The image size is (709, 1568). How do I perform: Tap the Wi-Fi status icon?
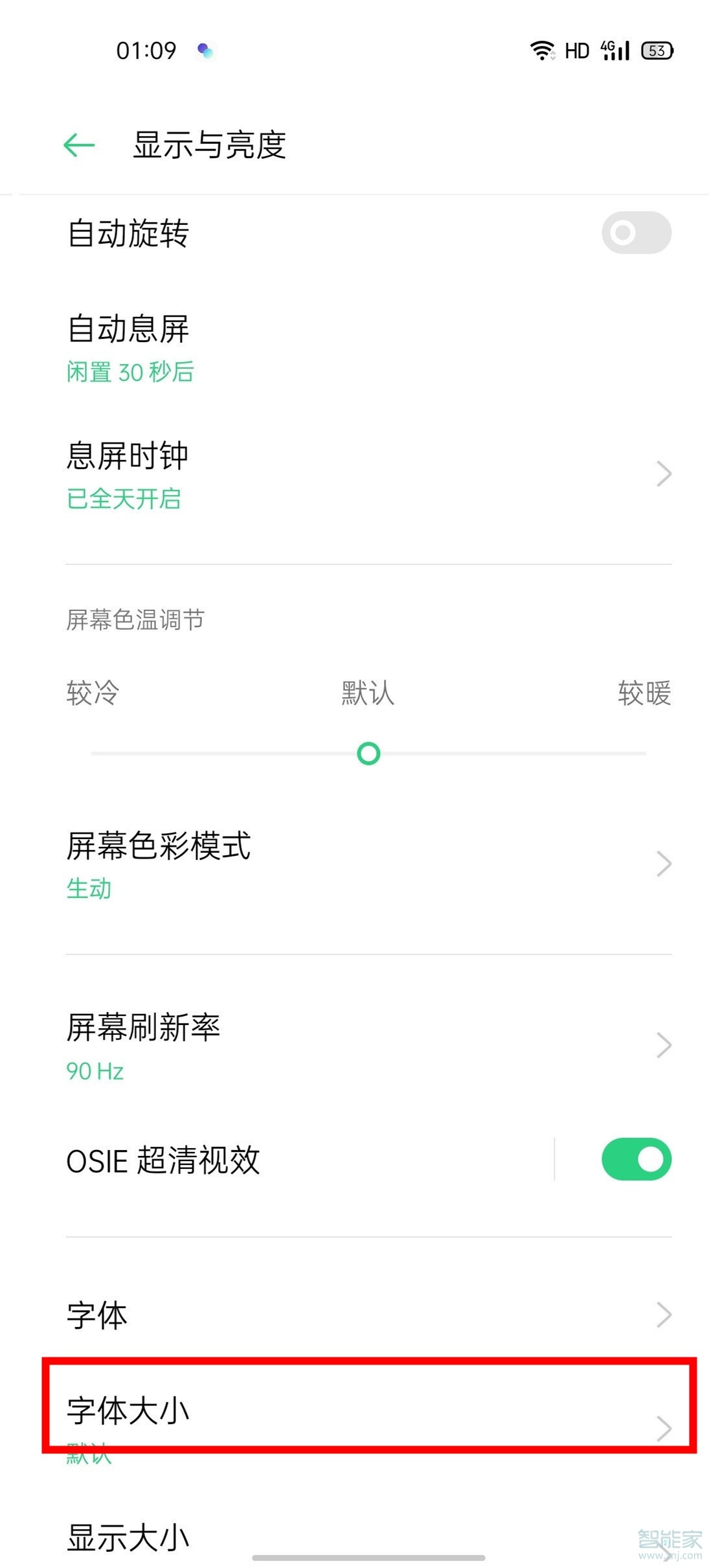(541, 50)
